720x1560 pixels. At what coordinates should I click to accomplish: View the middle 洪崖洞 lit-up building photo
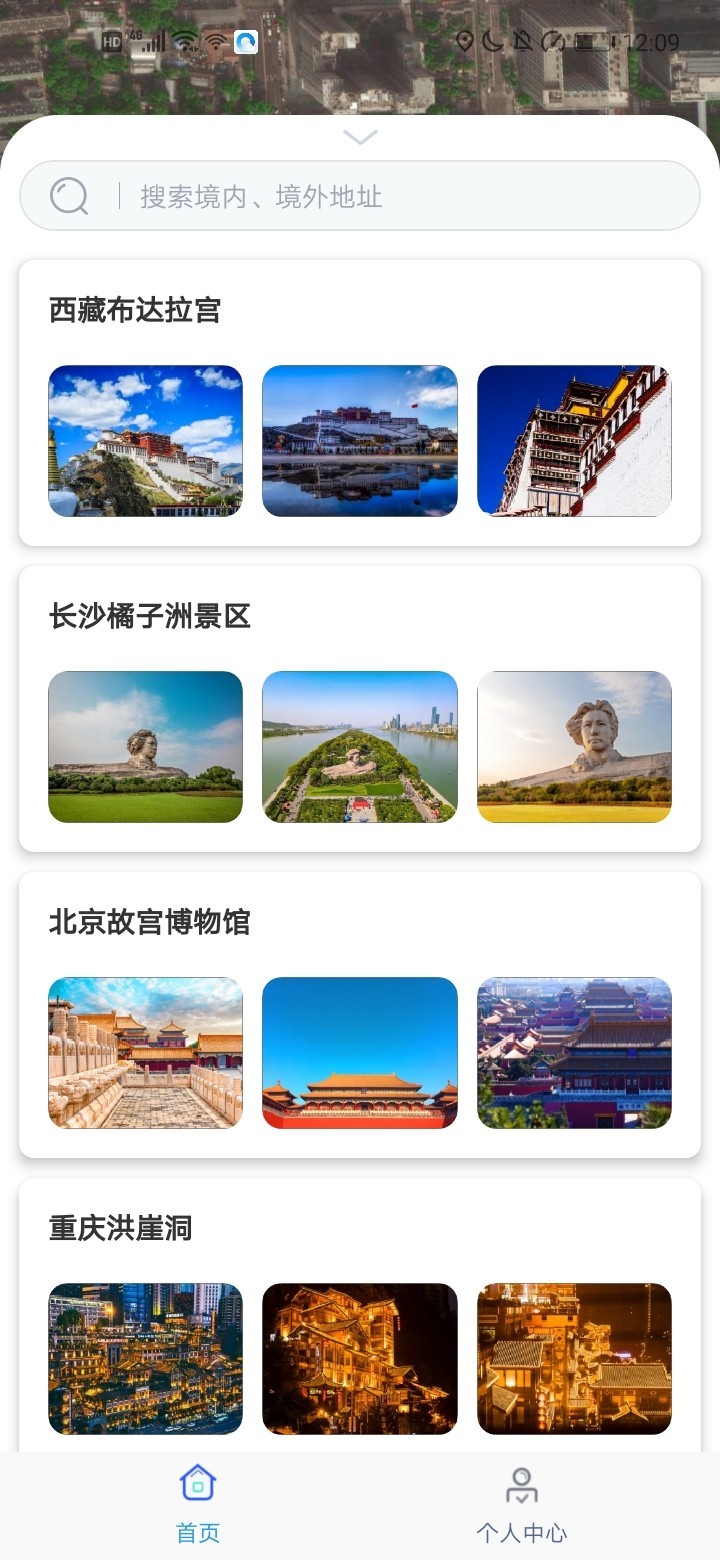pos(360,1359)
